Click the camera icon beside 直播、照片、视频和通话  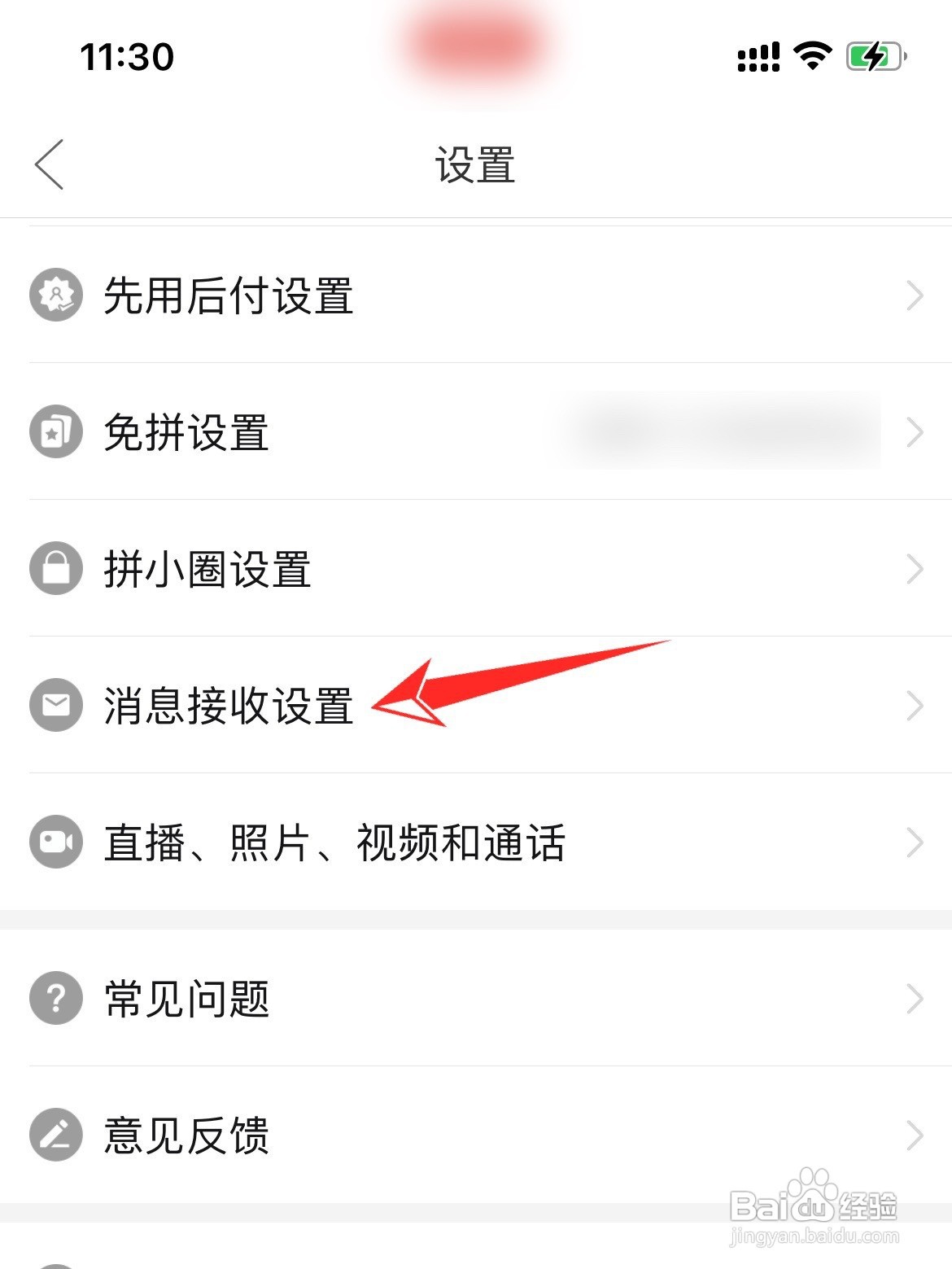[55, 843]
